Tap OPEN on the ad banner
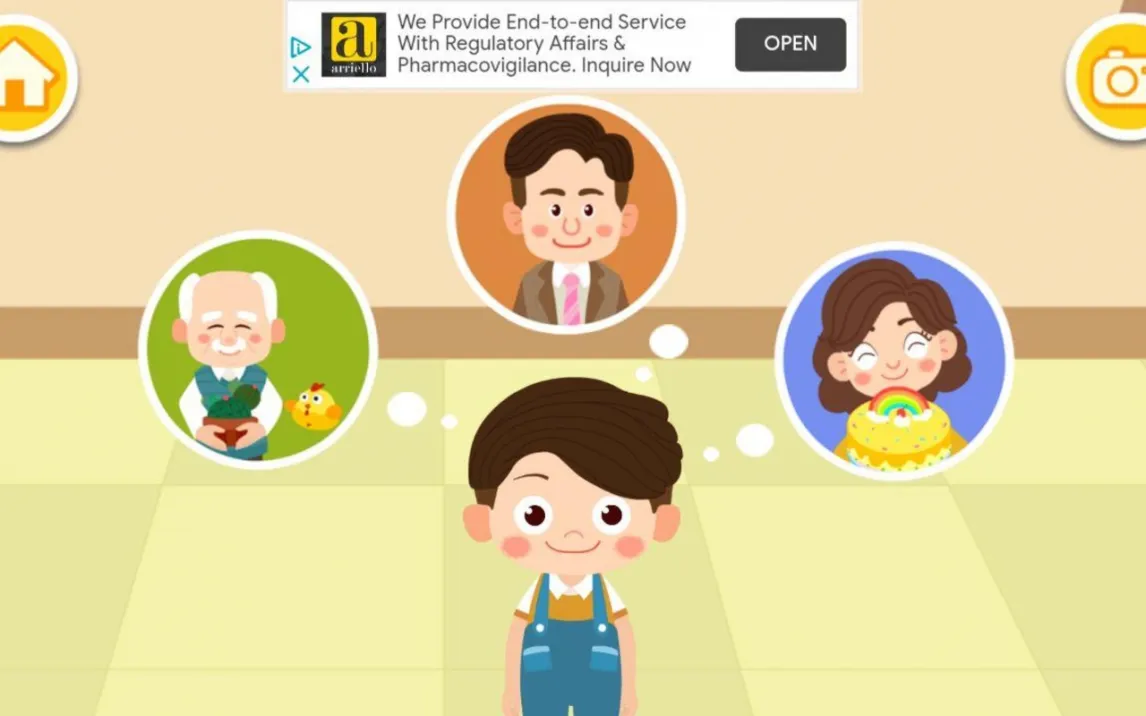The image size is (1146, 716). tap(790, 44)
